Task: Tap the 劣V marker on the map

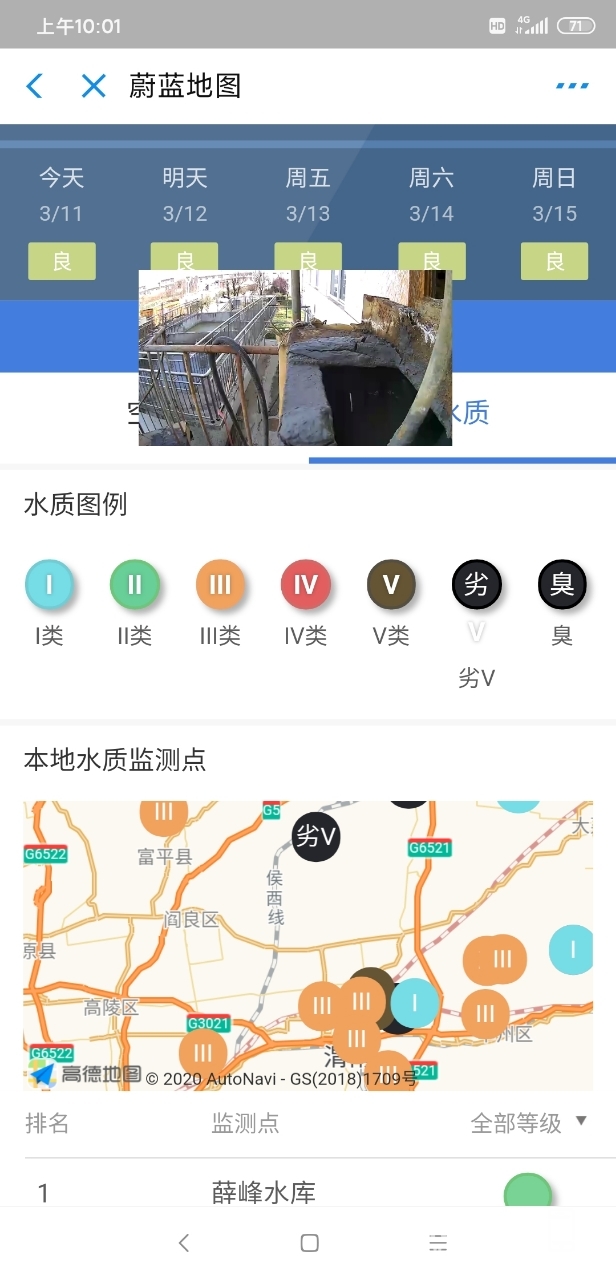Action: click(316, 836)
